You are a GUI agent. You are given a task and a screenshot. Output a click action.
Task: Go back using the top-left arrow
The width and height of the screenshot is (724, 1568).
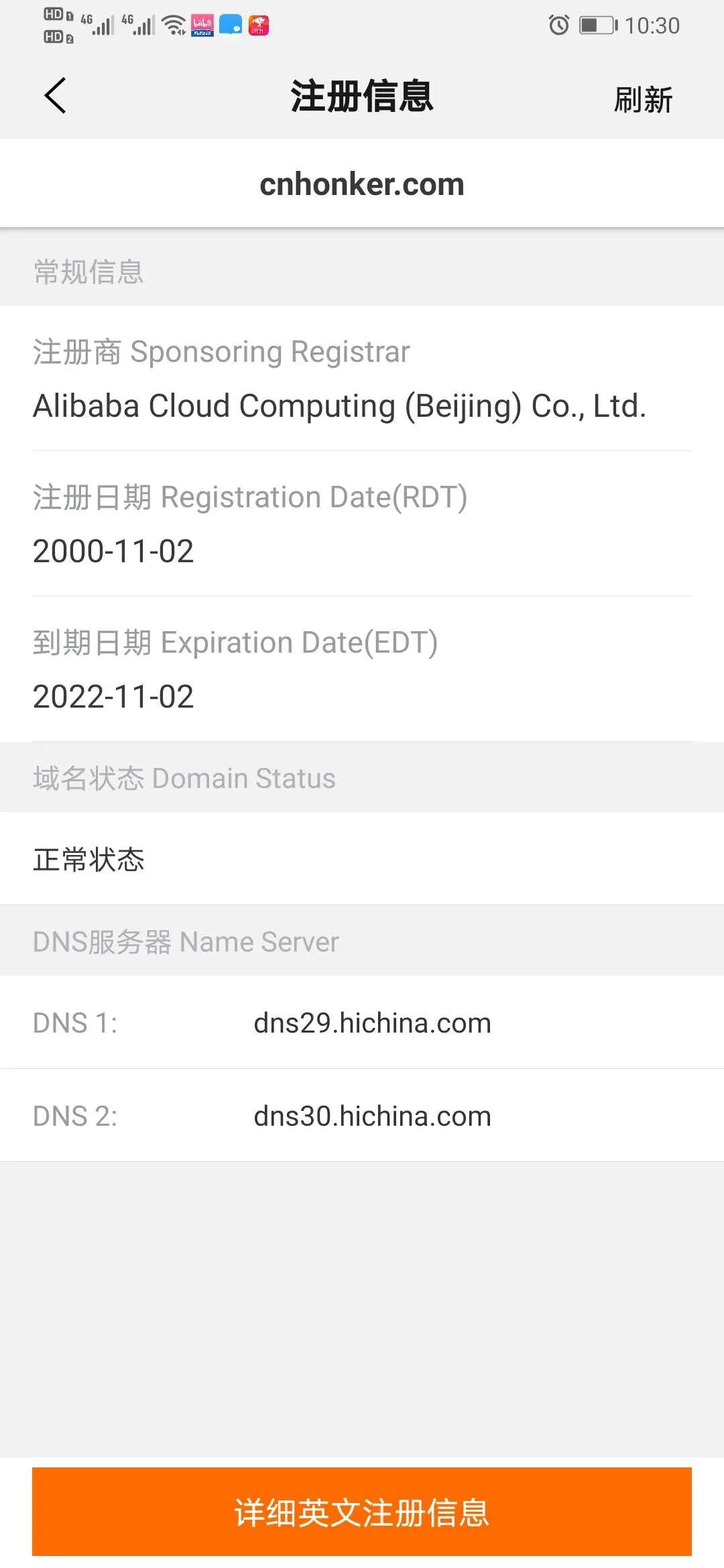click(x=56, y=96)
